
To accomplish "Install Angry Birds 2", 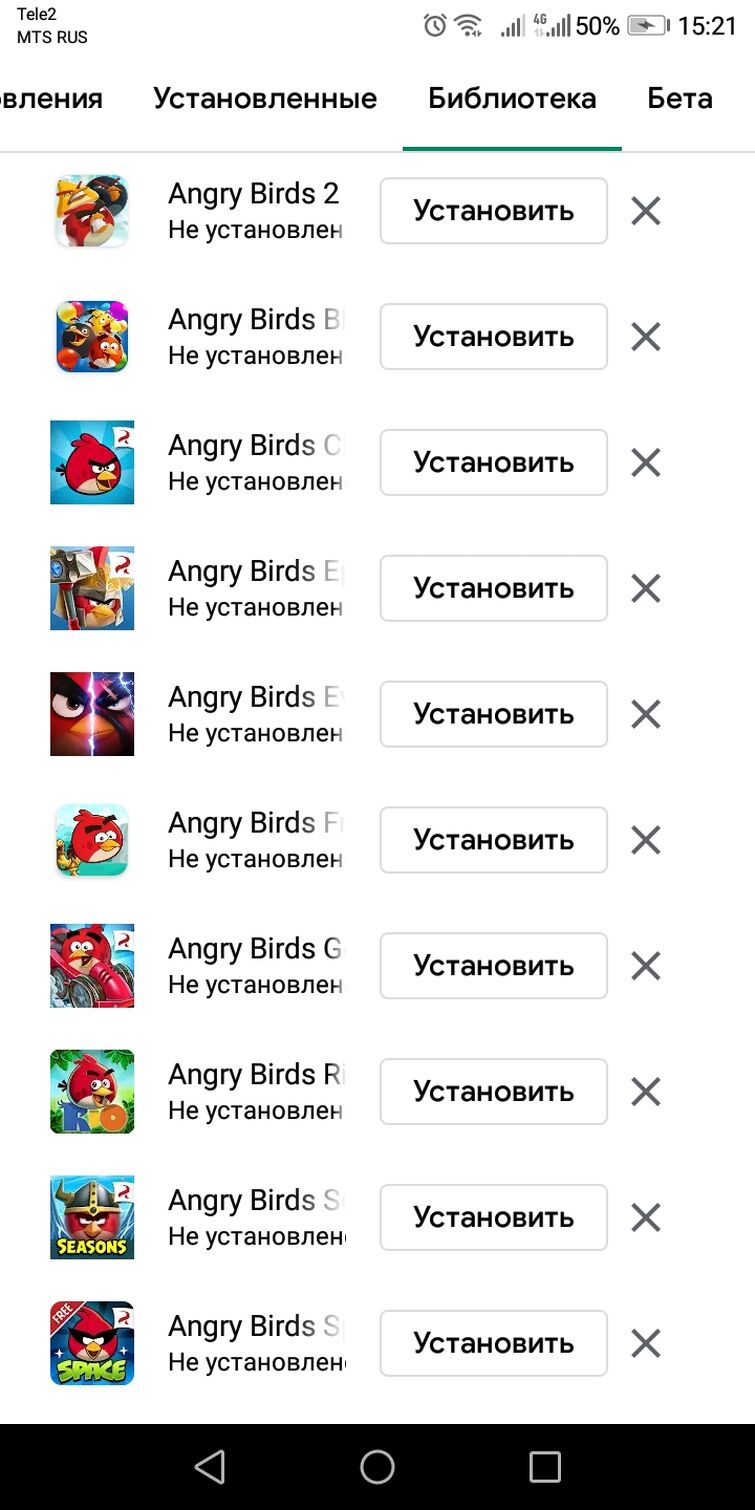I will [x=493, y=211].
